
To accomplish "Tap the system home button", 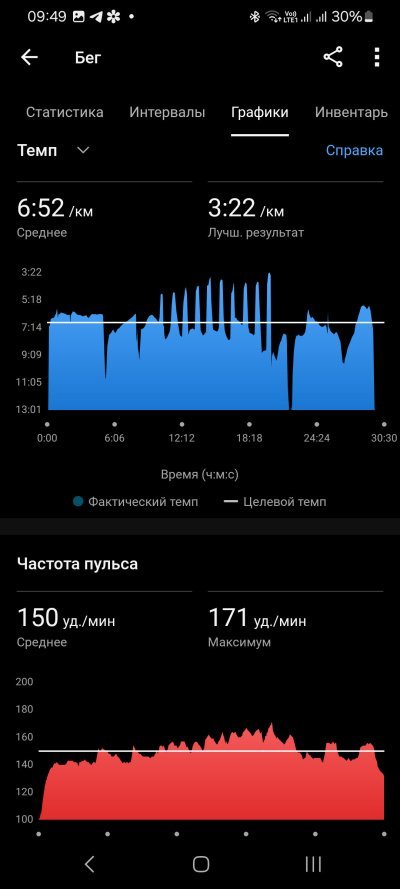I will (x=201, y=863).
